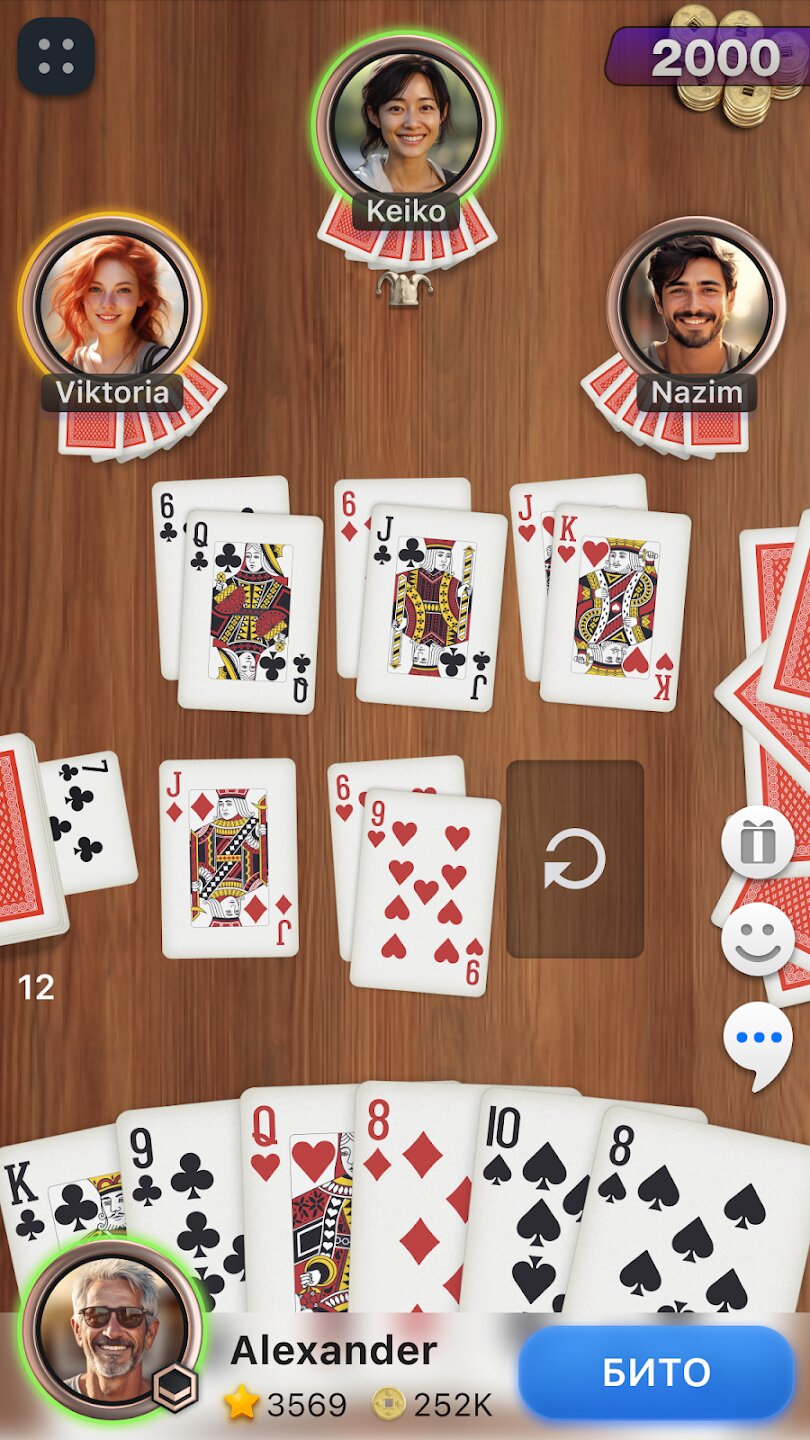Open Alexander's own profile avatar
This screenshot has height=1440, width=810.
pos(113,1332)
